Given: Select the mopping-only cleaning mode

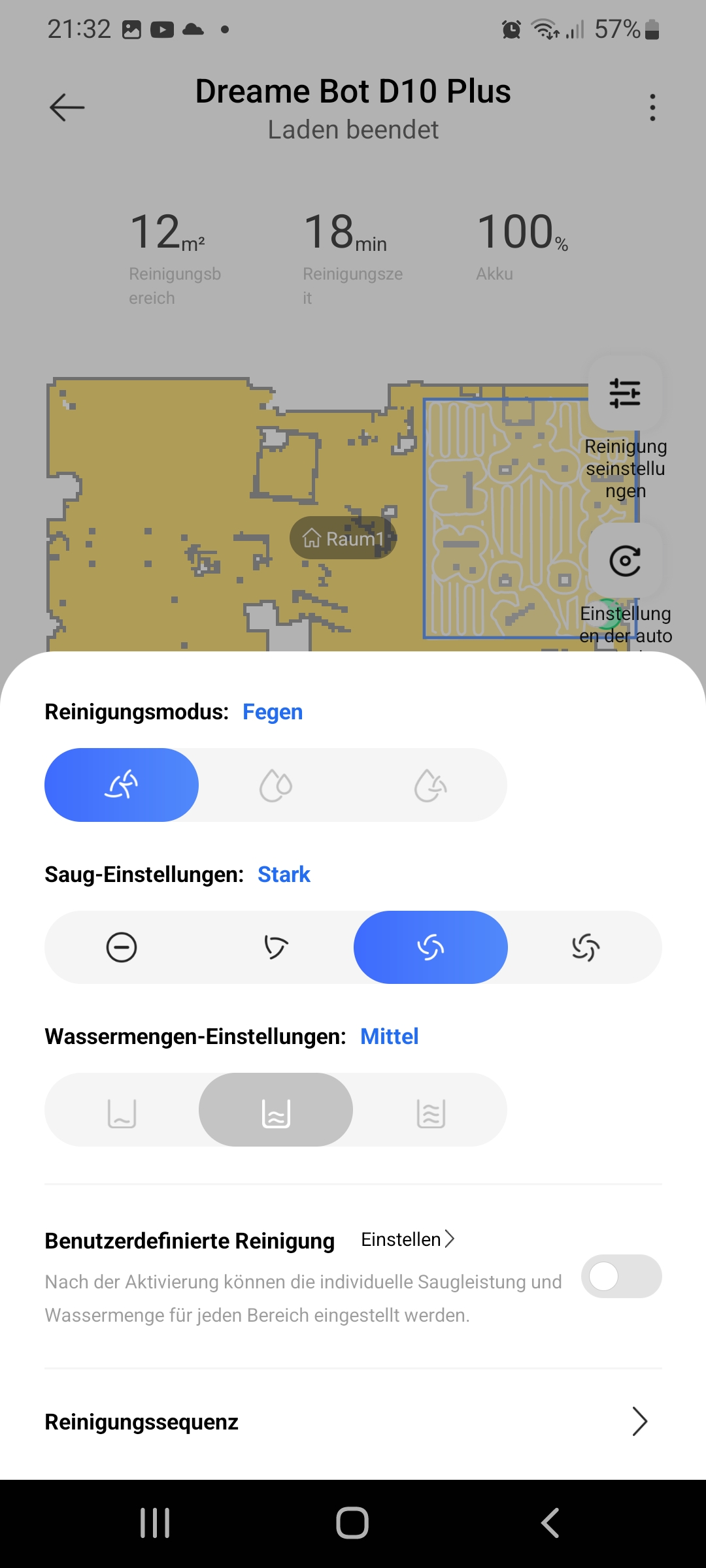Looking at the screenshot, I should pos(276,785).
